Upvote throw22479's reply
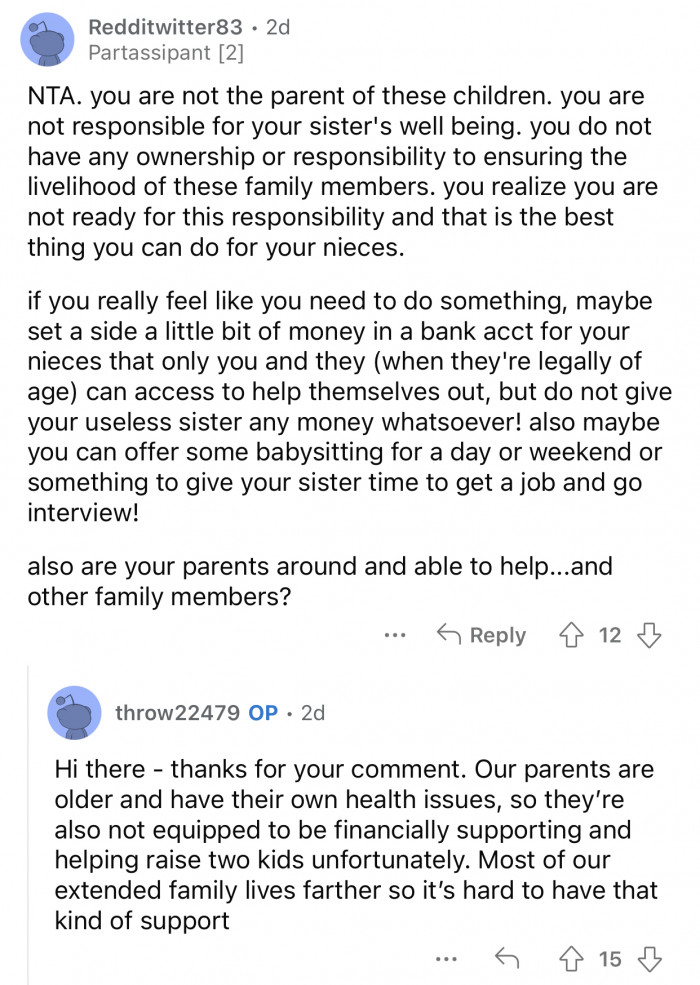This screenshot has width=700, height=985. point(573,960)
